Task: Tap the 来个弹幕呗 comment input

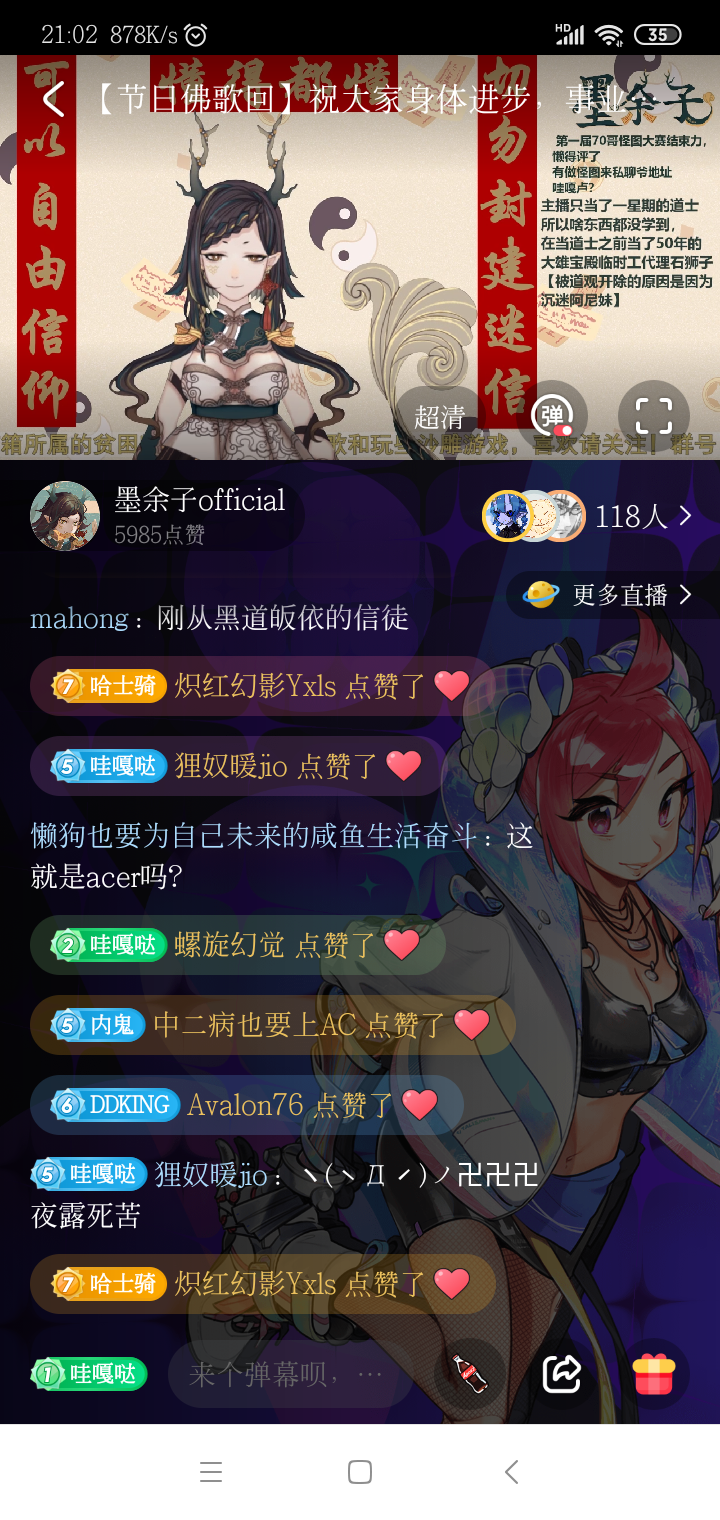Action: pos(287,1375)
